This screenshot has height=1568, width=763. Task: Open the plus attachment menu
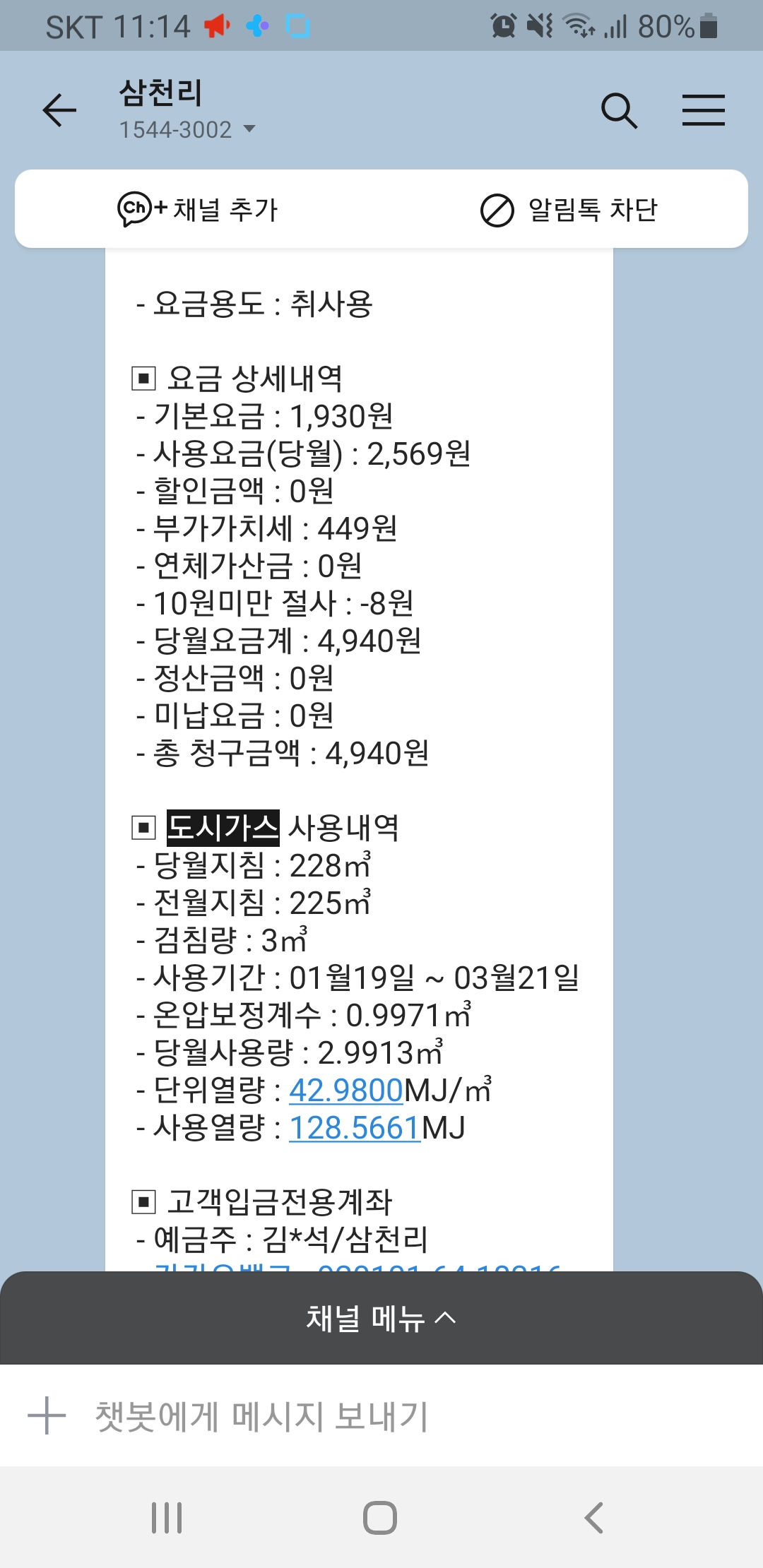click(47, 1415)
